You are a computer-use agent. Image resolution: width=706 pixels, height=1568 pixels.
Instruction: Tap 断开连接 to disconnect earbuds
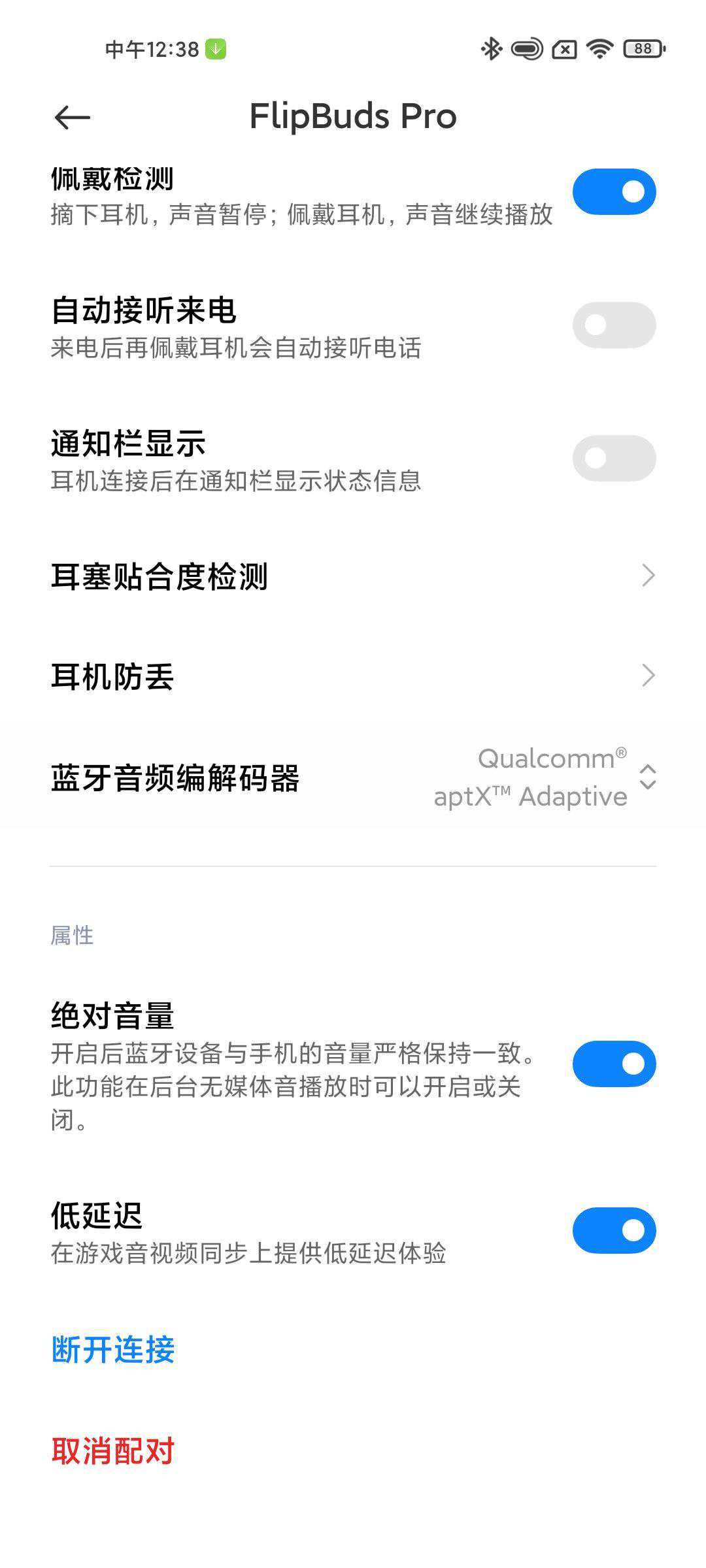[113, 1350]
